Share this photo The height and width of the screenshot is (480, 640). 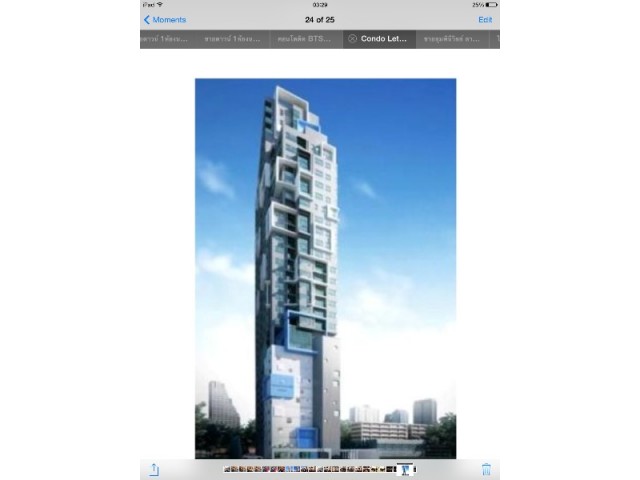point(155,469)
